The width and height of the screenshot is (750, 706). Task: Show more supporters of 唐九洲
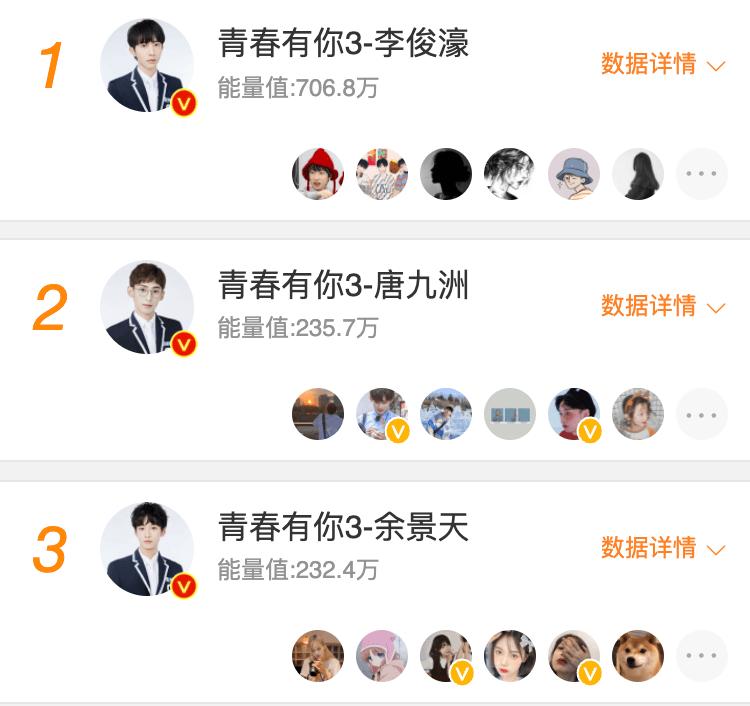(x=702, y=414)
